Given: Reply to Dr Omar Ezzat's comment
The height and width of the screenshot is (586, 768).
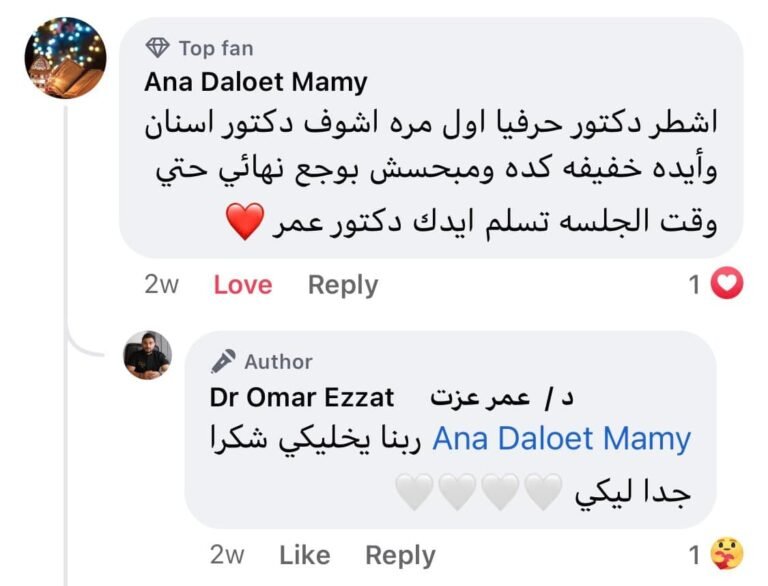Looking at the screenshot, I should coord(400,555).
